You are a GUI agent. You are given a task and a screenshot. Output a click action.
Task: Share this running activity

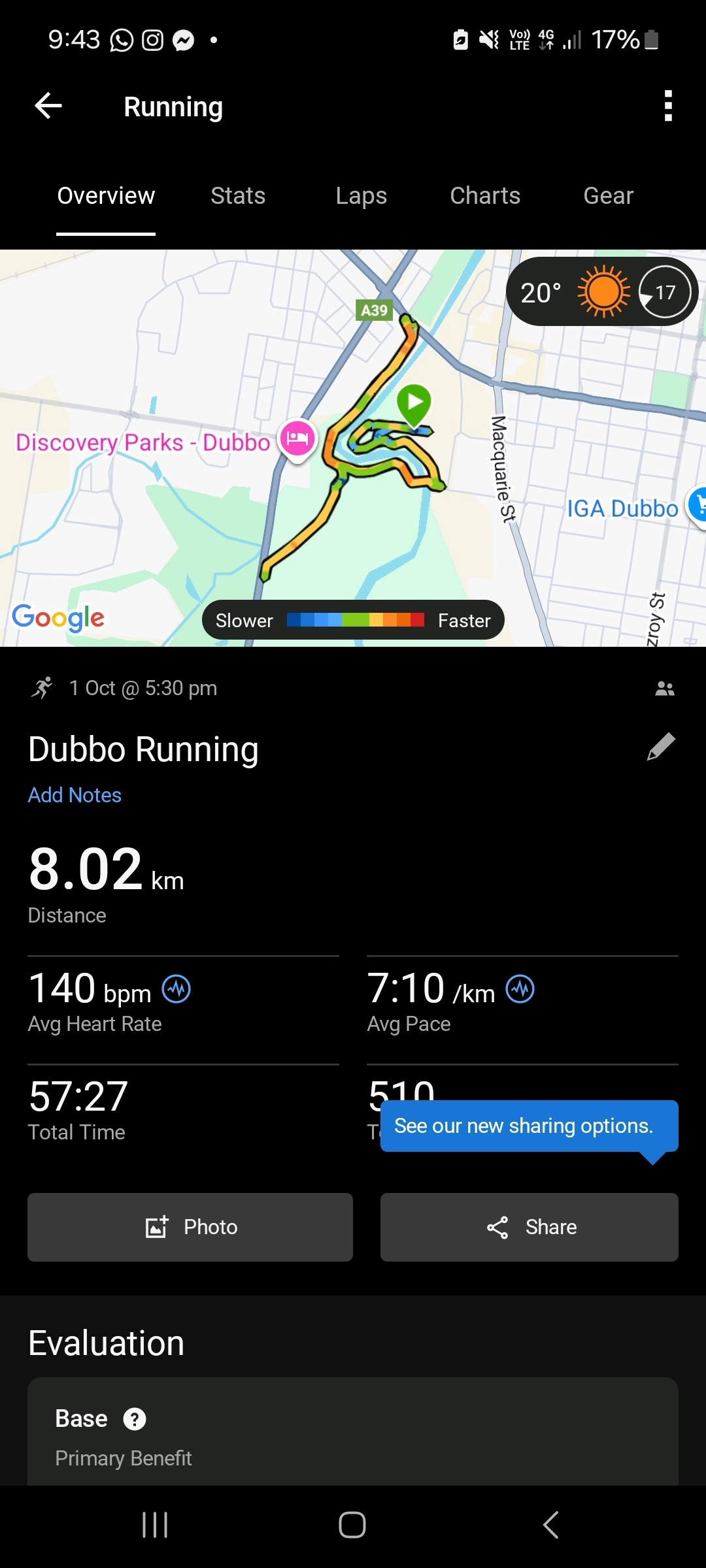pos(529,1227)
